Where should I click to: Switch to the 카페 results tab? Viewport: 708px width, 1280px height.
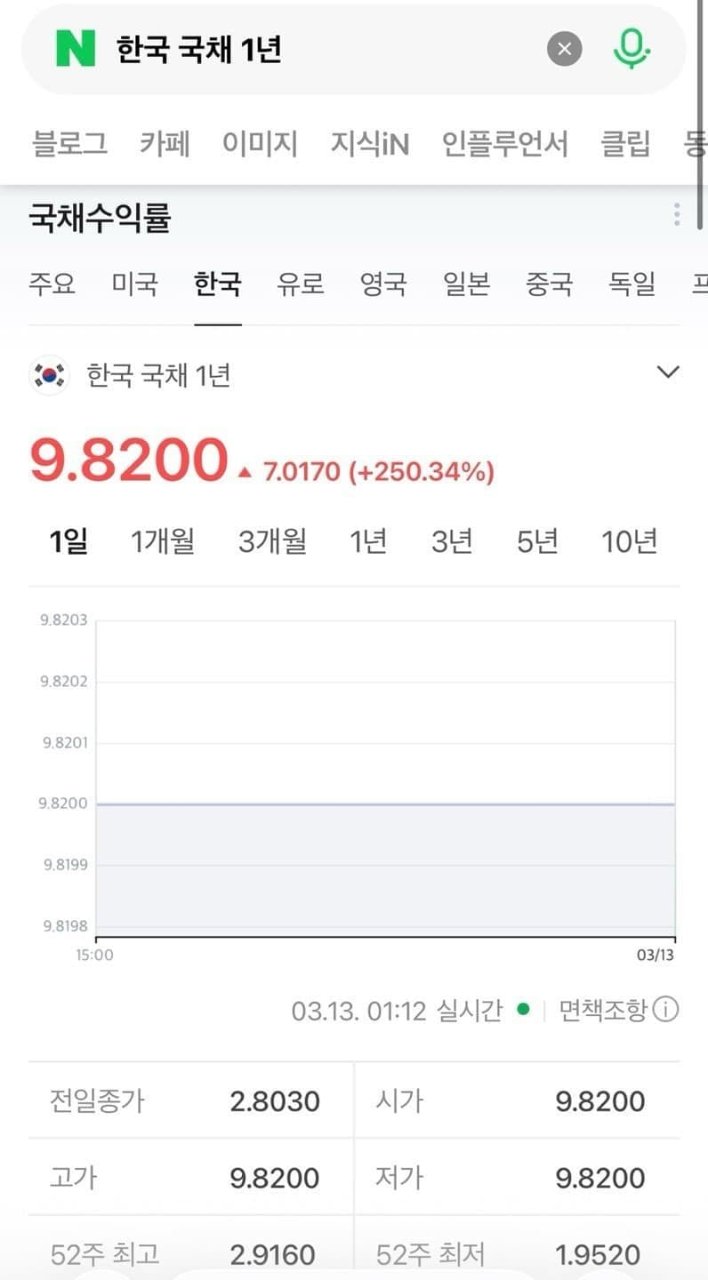tap(165, 144)
